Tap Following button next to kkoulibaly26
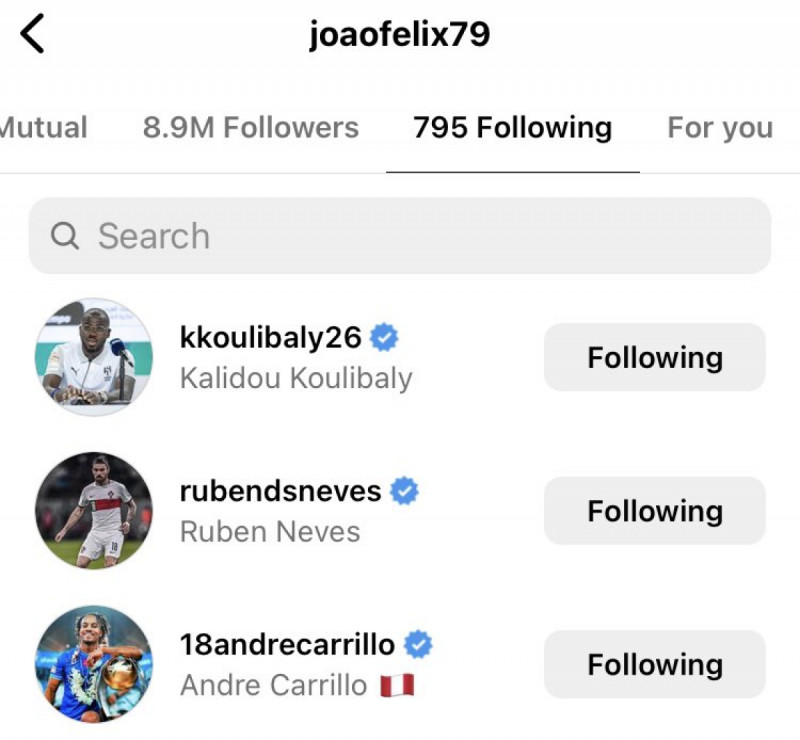 (x=654, y=357)
